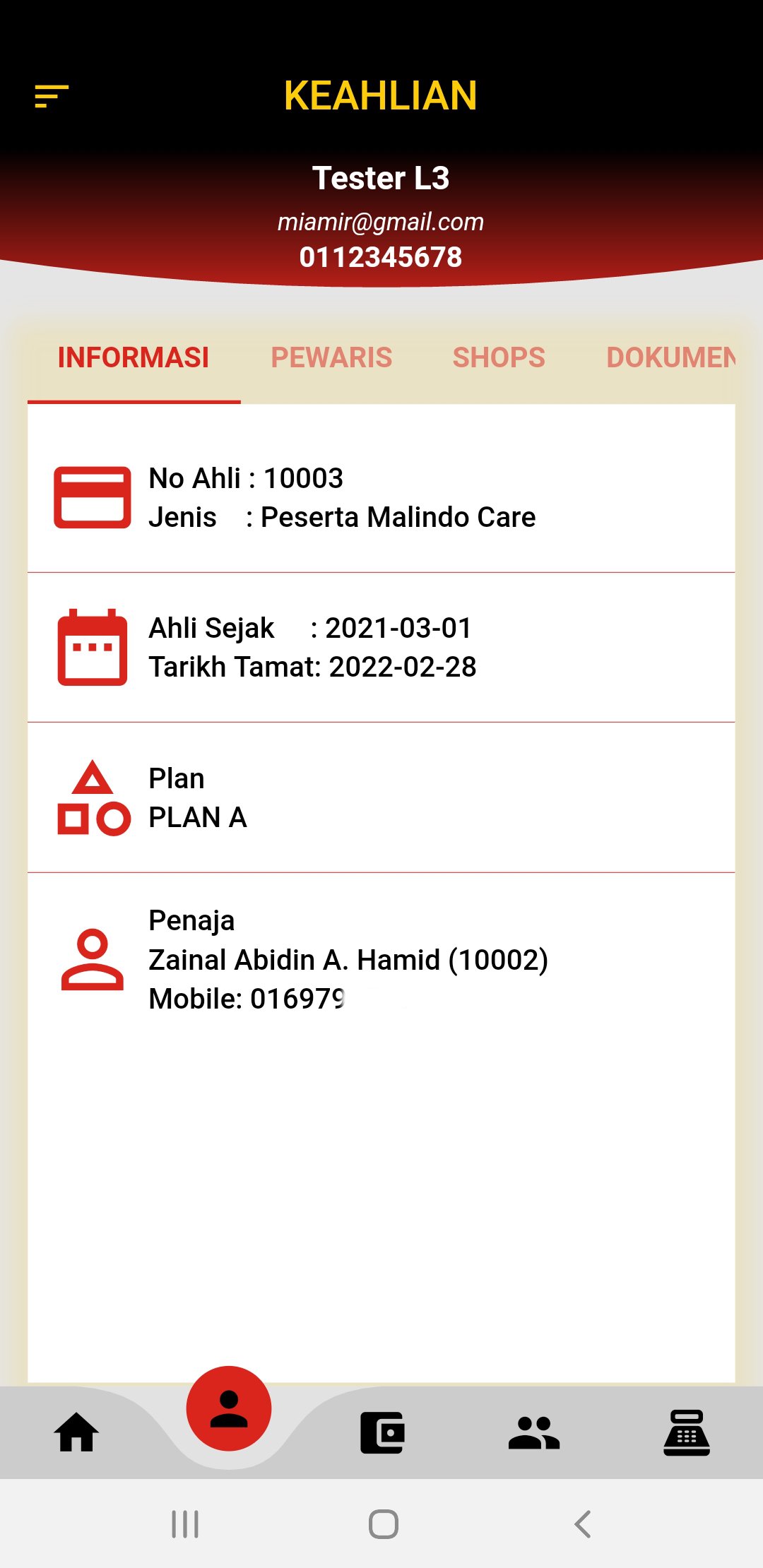763x1568 pixels.
Task: Select the INFORMASI tab
Action: click(134, 357)
